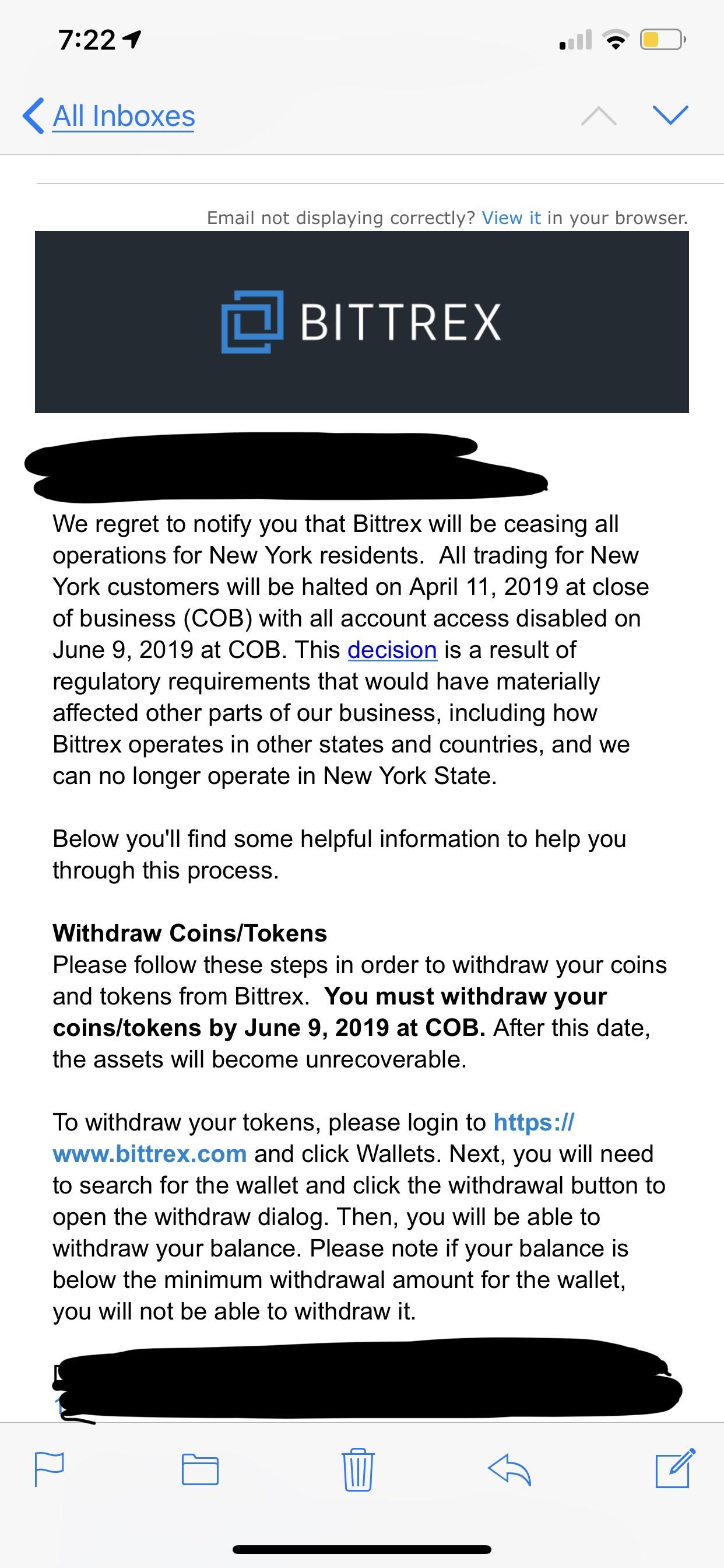Move email to a folder
724x1568 pixels.
[200, 1469]
